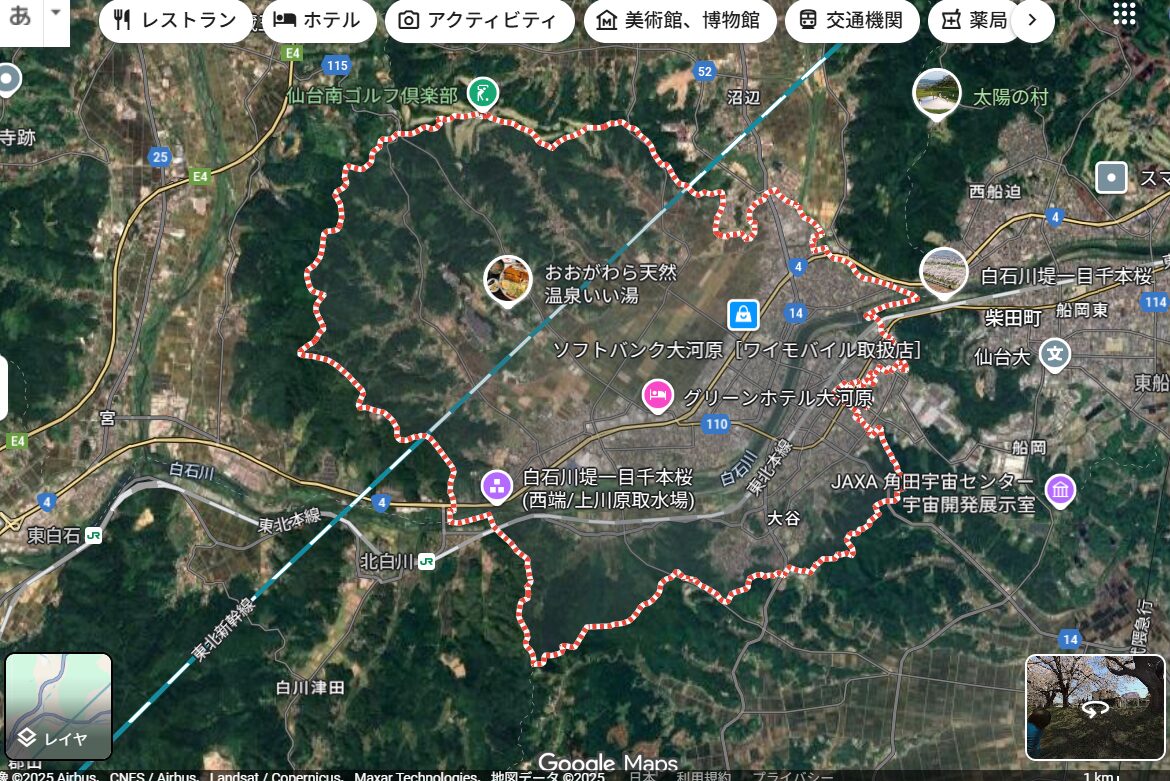Select the 仙台大 school pin
The image size is (1170, 781).
click(1054, 355)
